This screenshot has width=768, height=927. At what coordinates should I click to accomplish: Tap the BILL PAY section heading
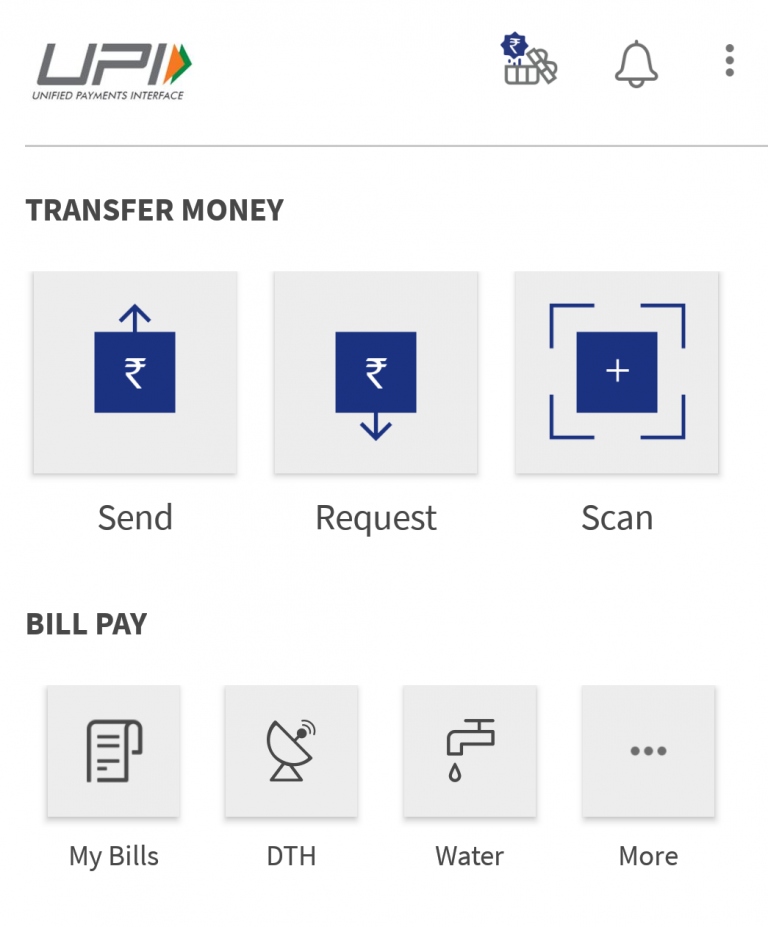86,623
